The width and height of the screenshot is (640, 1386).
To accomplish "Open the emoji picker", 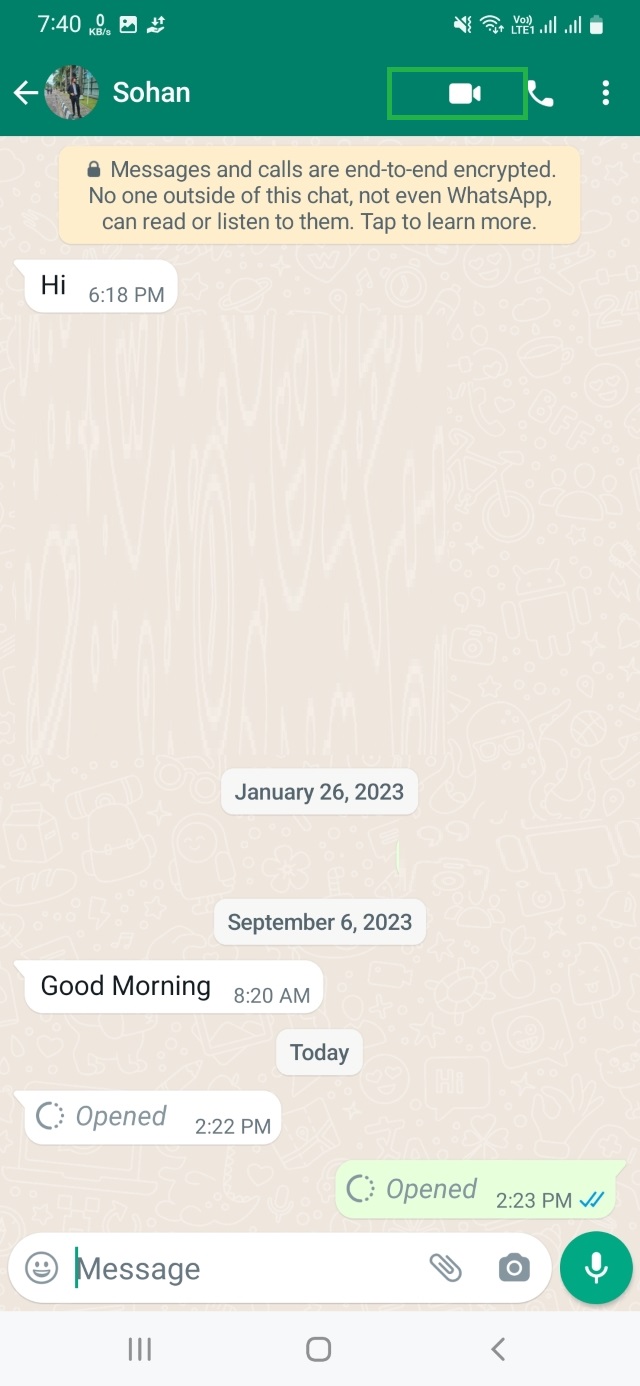I will point(41,1268).
